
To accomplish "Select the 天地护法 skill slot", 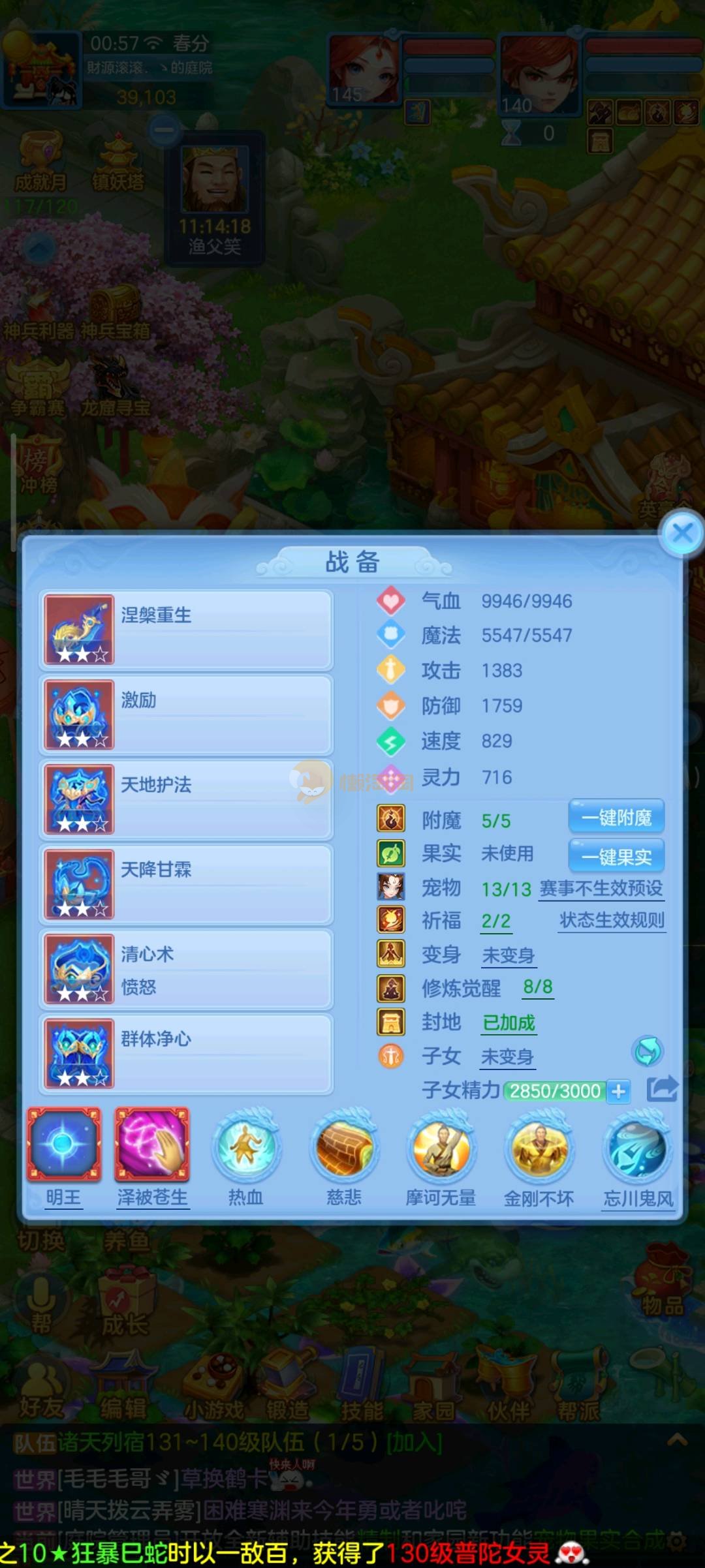I will (x=186, y=799).
